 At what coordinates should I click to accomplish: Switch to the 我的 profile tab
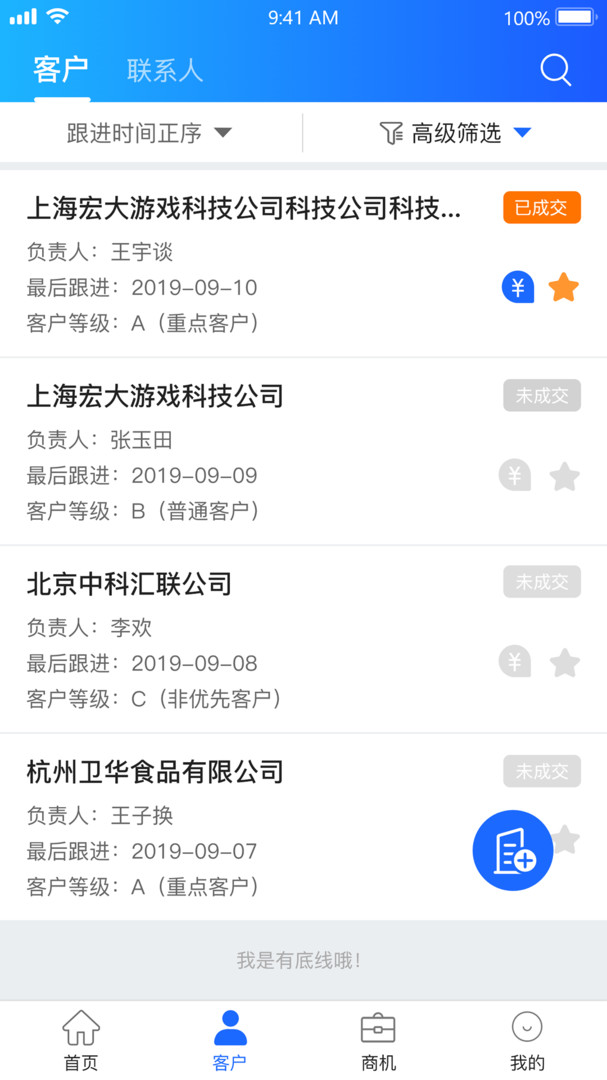point(527,1040)
